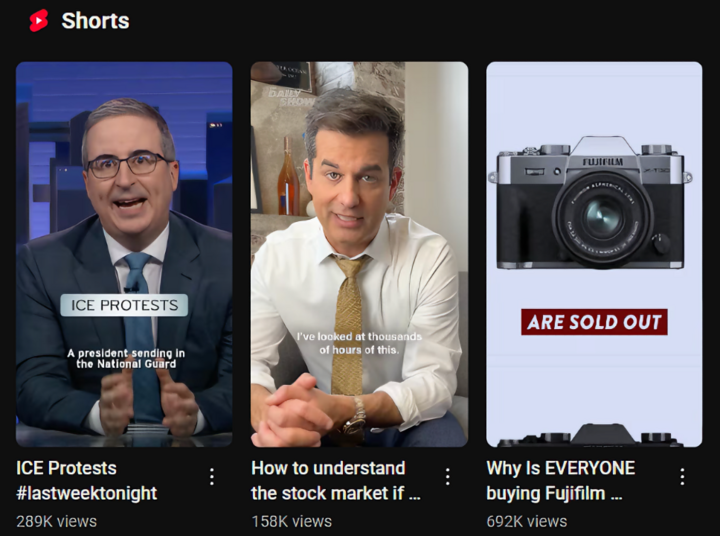Open options menu for ICE Protests short
The height and width of the screenshot is (536, 720).
pyautogui.click(x=211, y=477)
